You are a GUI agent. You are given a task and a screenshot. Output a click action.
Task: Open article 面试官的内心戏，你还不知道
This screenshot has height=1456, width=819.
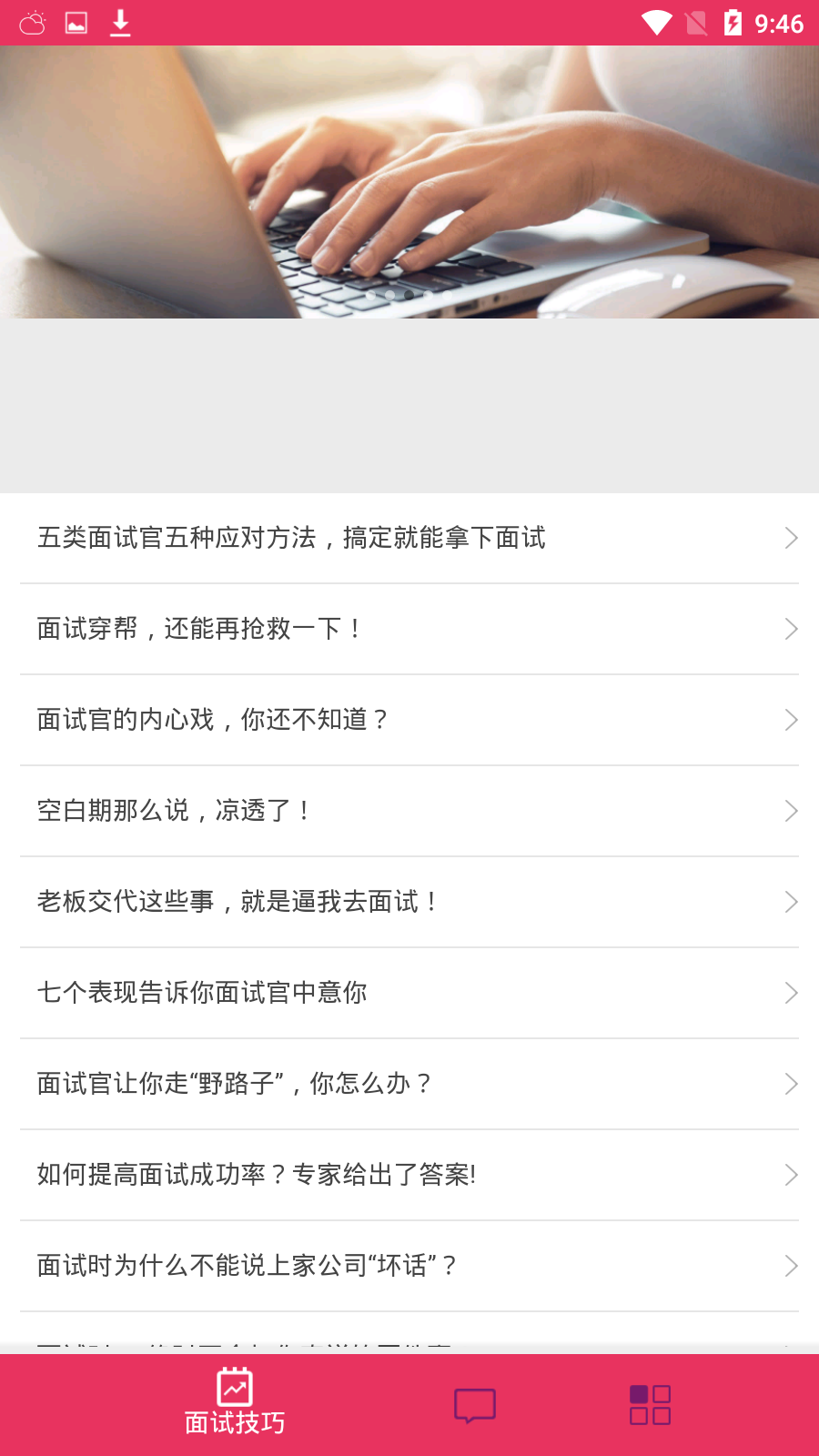click(409, 720)
